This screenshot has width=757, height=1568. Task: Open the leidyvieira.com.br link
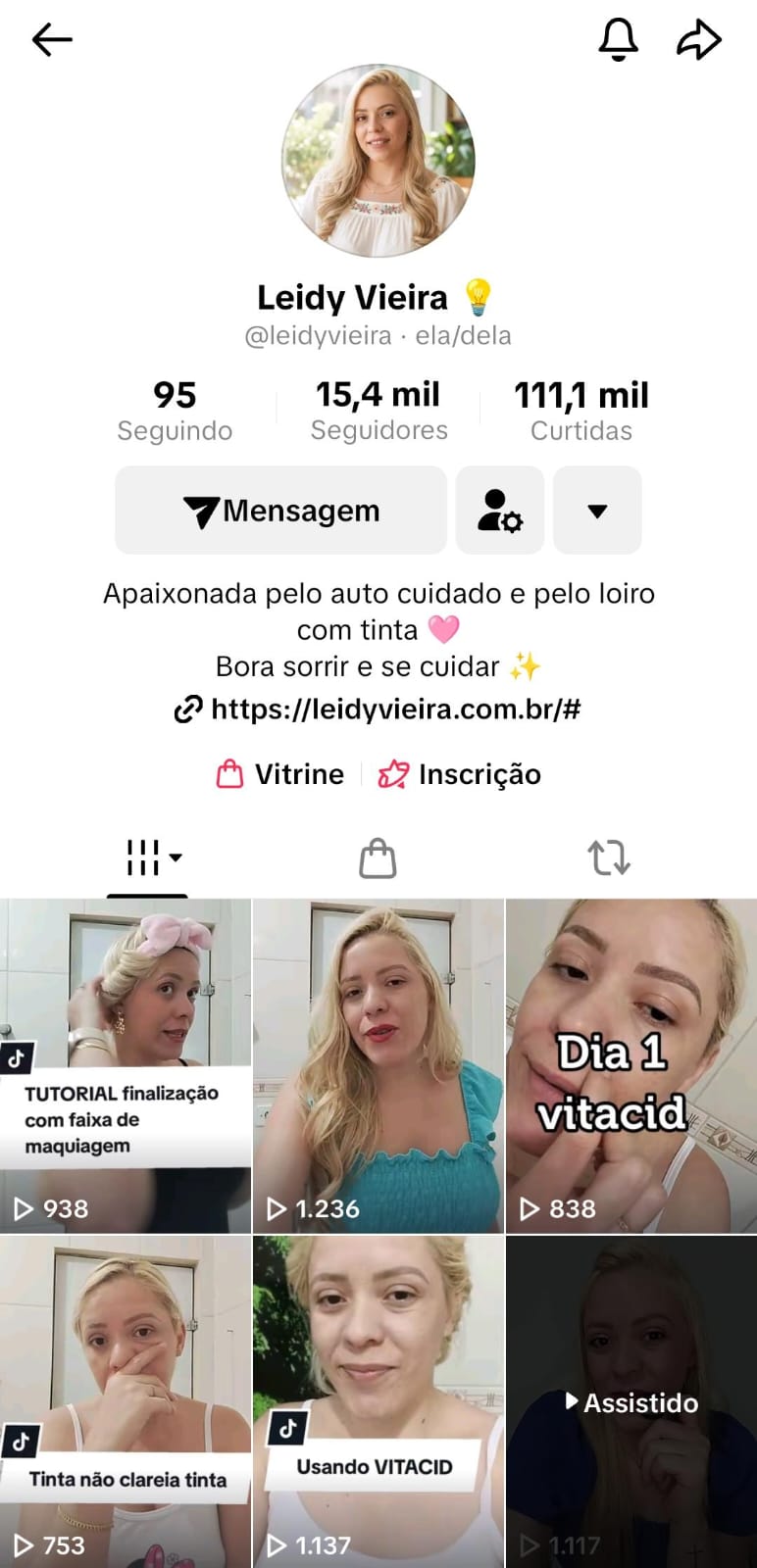point(378,709)
